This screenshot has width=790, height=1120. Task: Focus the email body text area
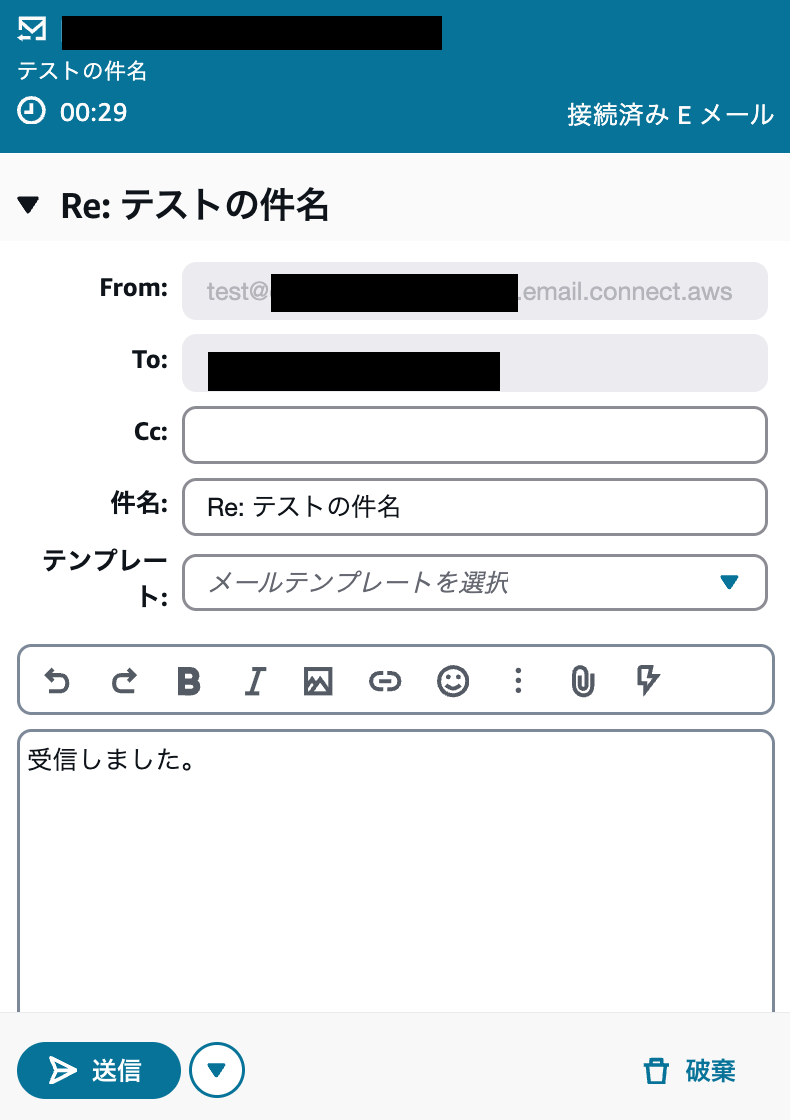tap(395, 880)
